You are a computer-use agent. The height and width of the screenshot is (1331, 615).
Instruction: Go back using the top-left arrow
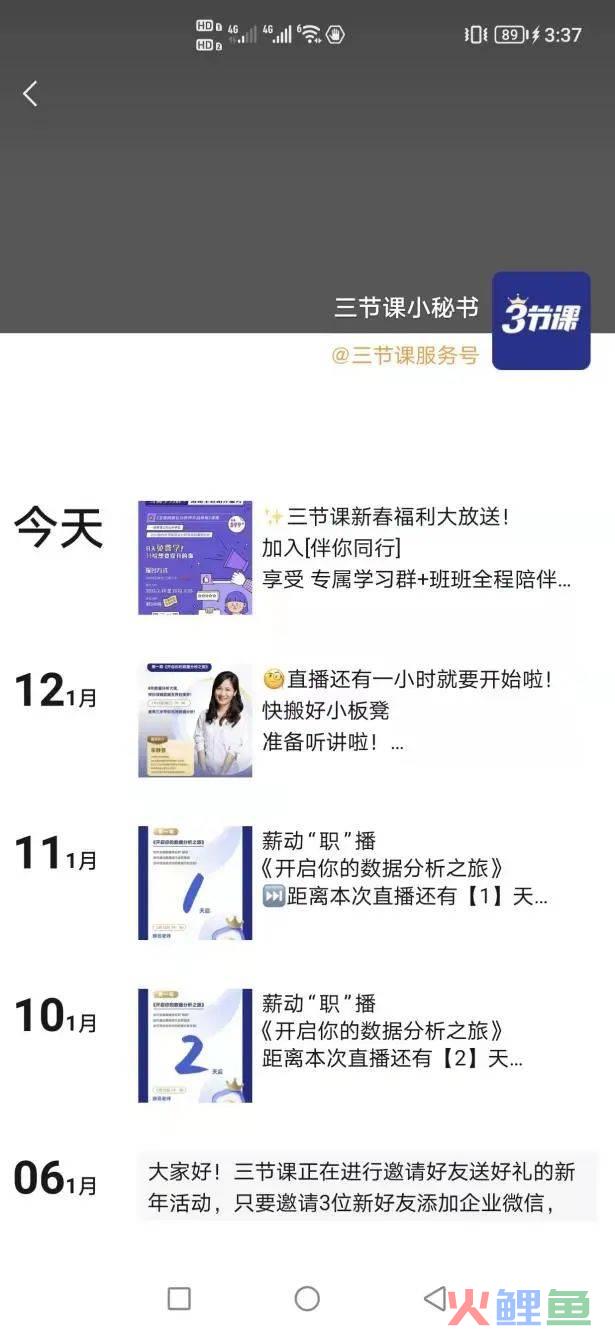coord(30,94)
